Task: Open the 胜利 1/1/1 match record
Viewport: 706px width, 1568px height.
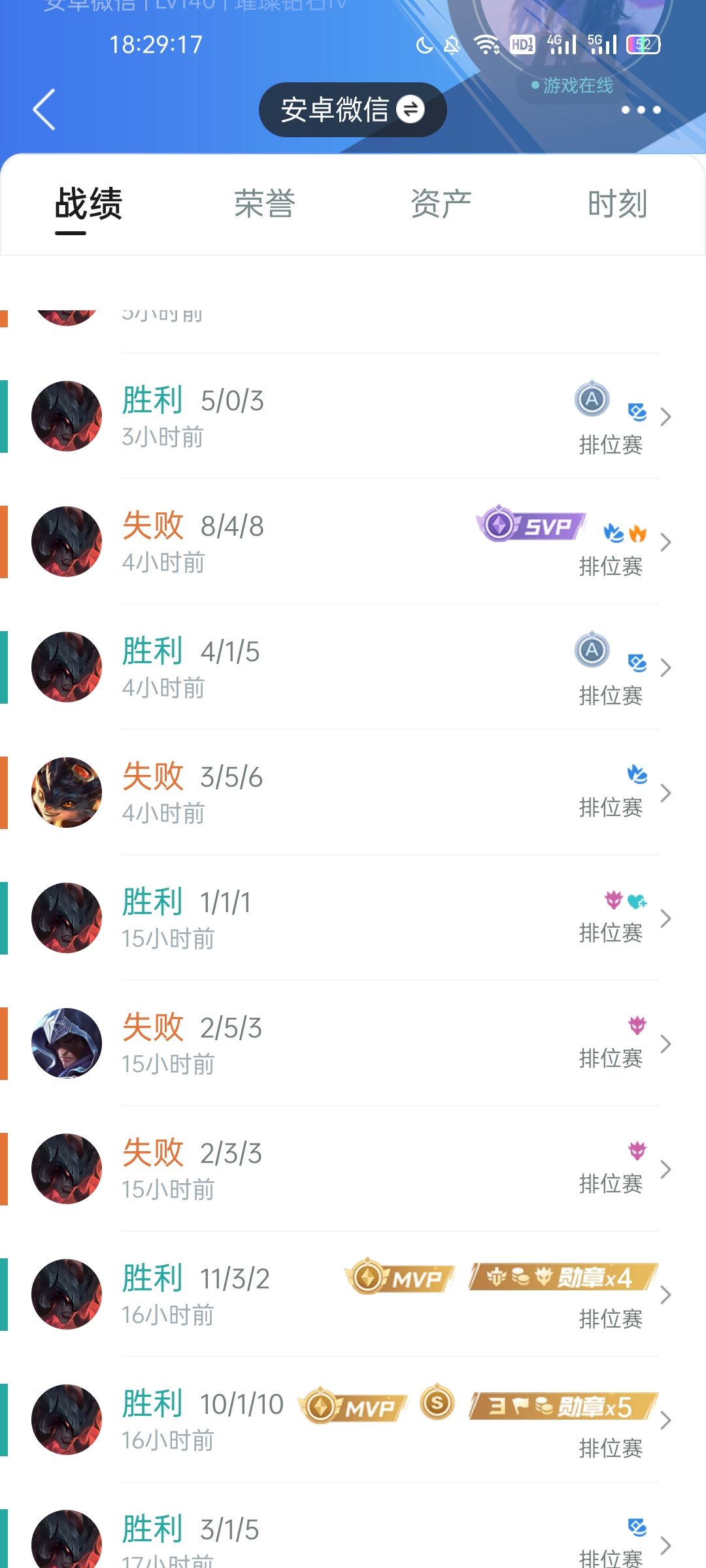Action: [353, 918]
